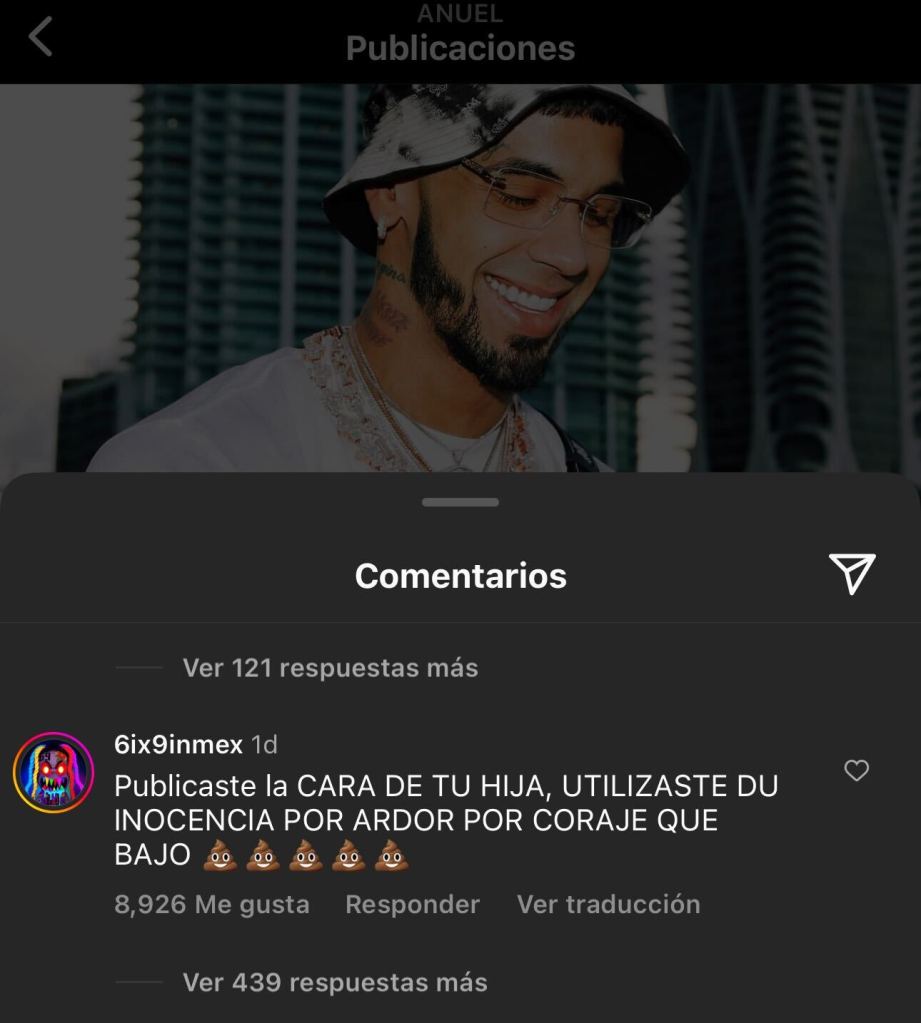Tap 'Ver traducción' to translate comment

pos(608,904)
